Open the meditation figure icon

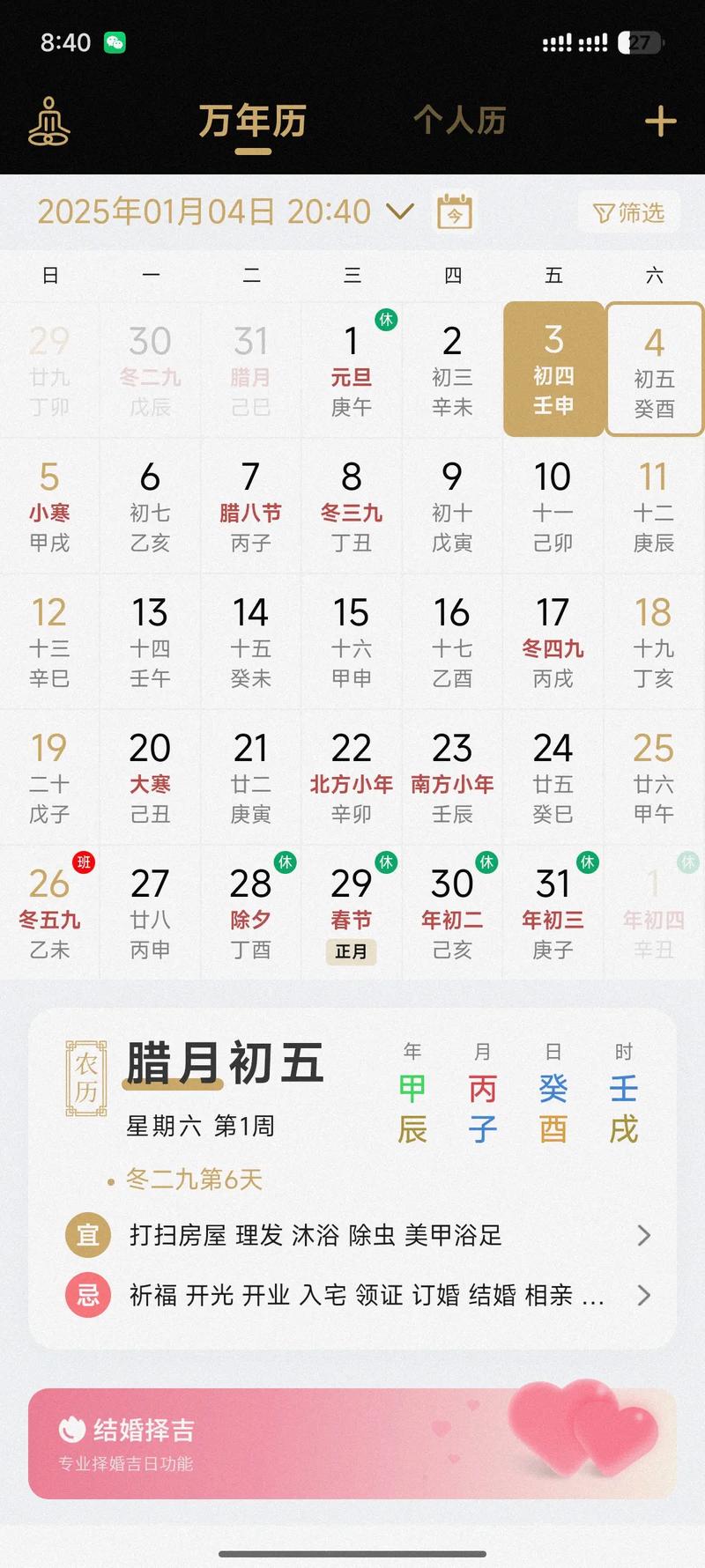49,122
